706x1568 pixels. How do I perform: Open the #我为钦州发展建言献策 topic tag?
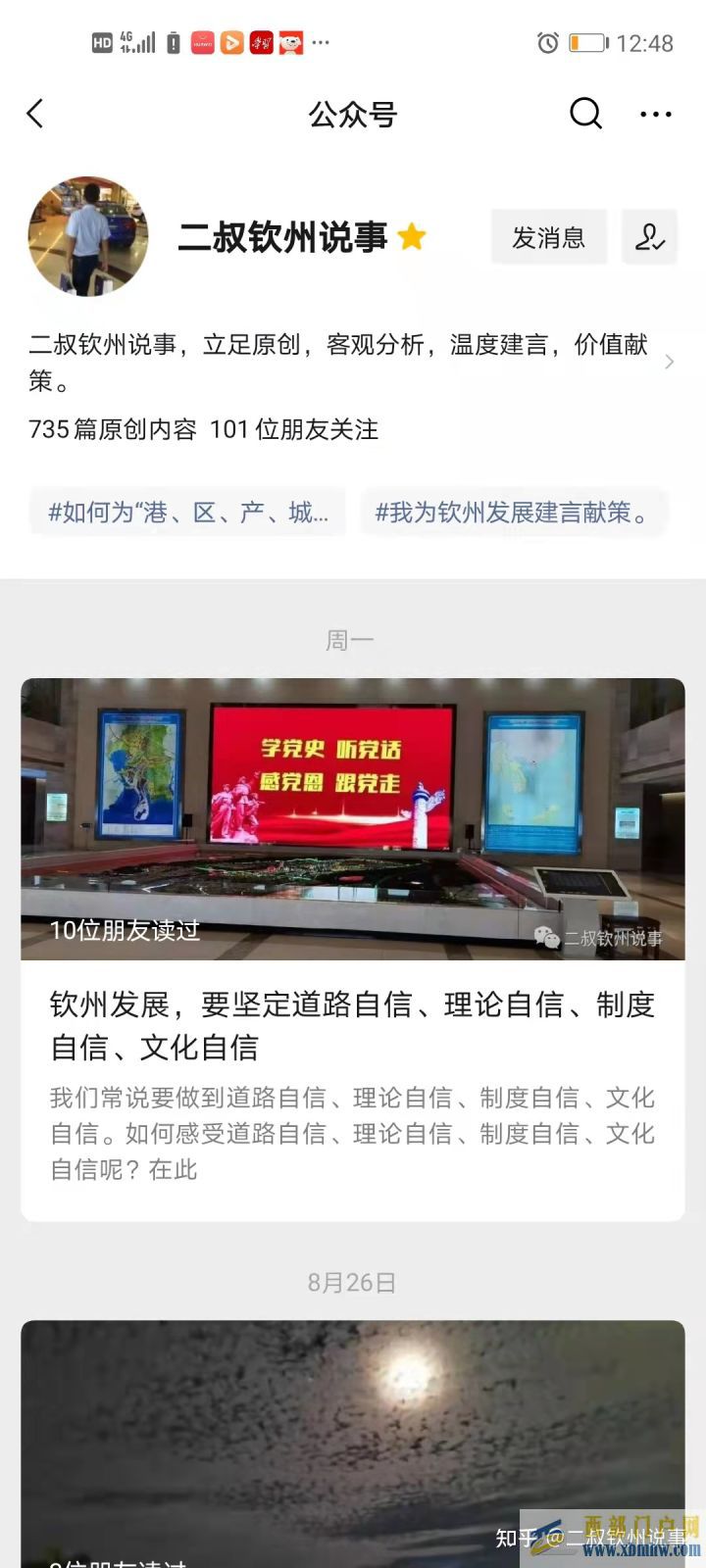click(513, 512)
